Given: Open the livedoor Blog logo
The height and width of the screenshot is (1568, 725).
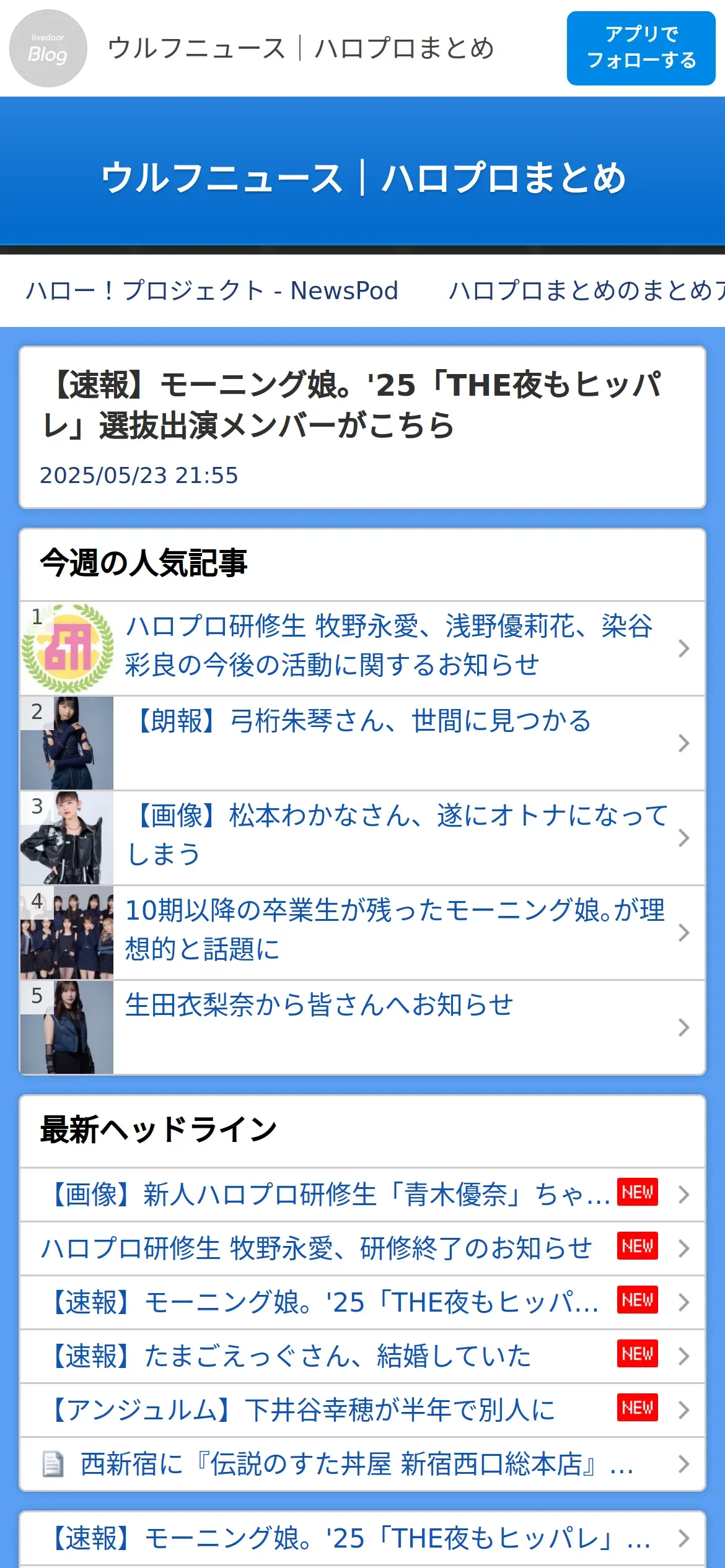Looking at the screenshot, I should pyautogui.click(x=48, y=48).
